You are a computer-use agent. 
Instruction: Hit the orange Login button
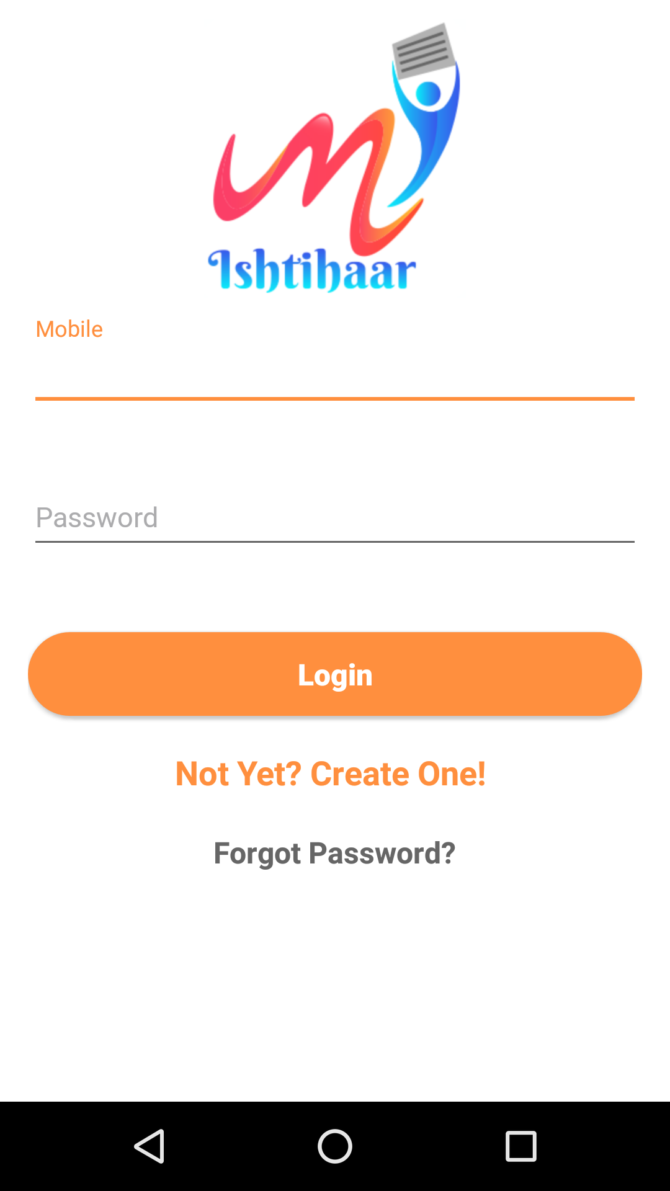click(x=334, y=674)
